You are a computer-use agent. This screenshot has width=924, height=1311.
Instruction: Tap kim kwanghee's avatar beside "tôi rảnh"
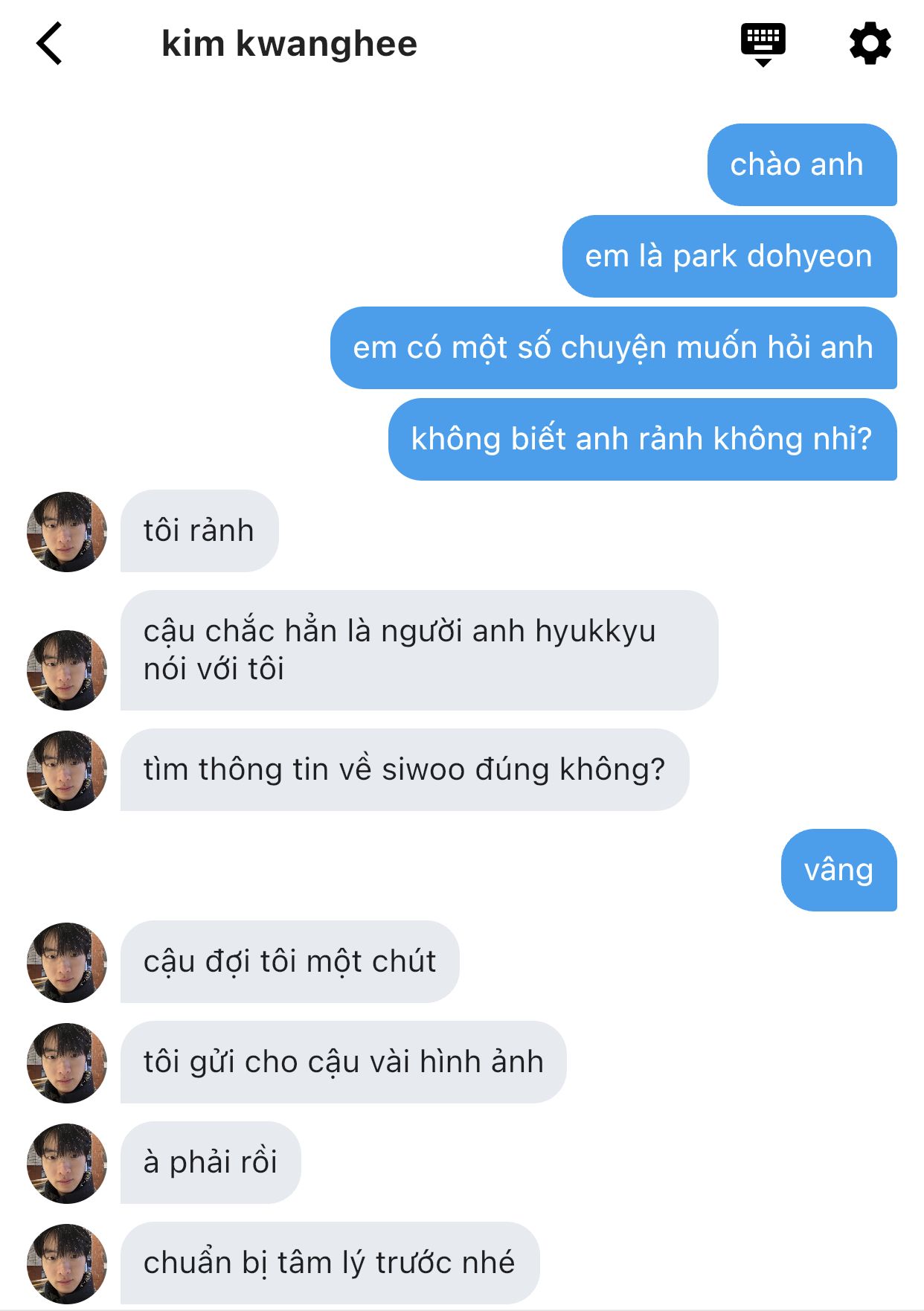coord(67,531)
